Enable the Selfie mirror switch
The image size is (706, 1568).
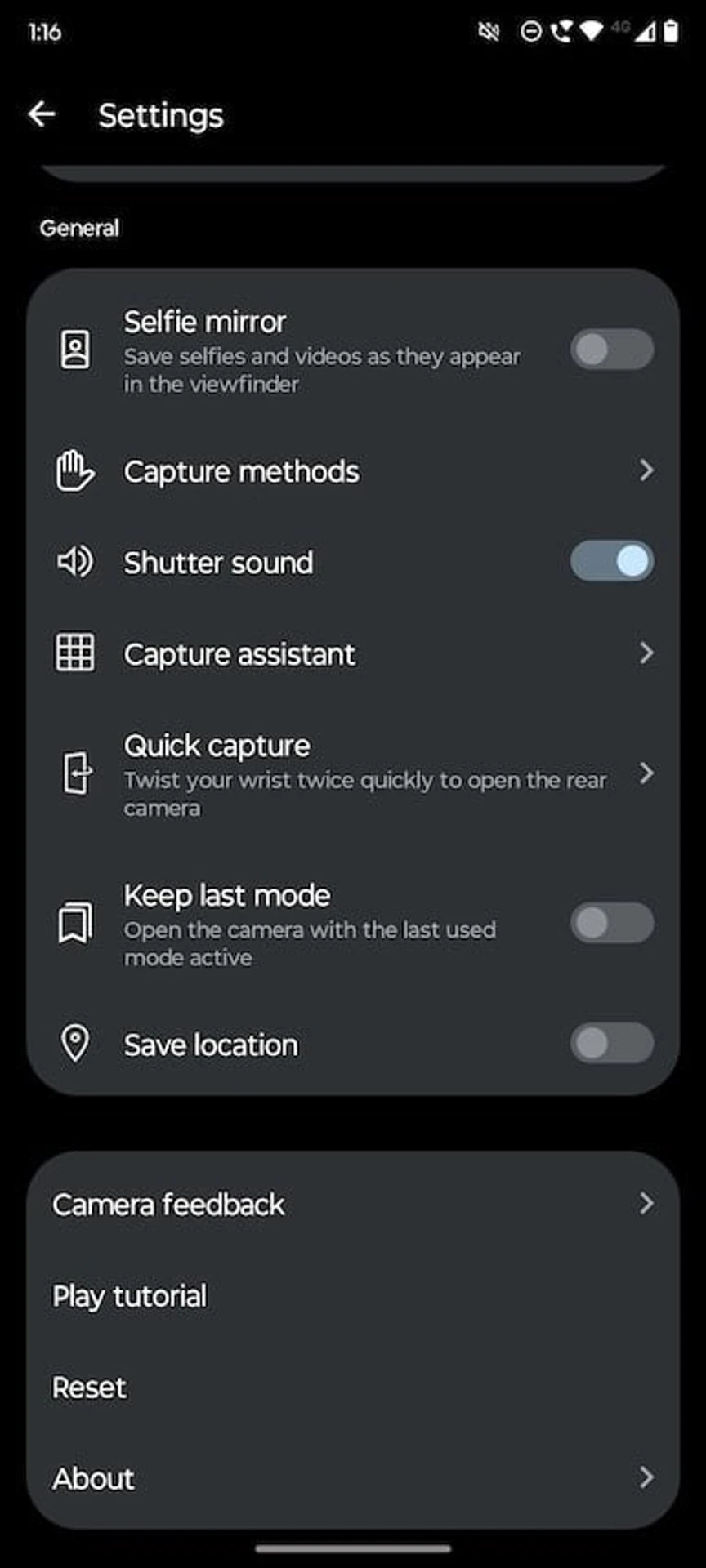611,350
